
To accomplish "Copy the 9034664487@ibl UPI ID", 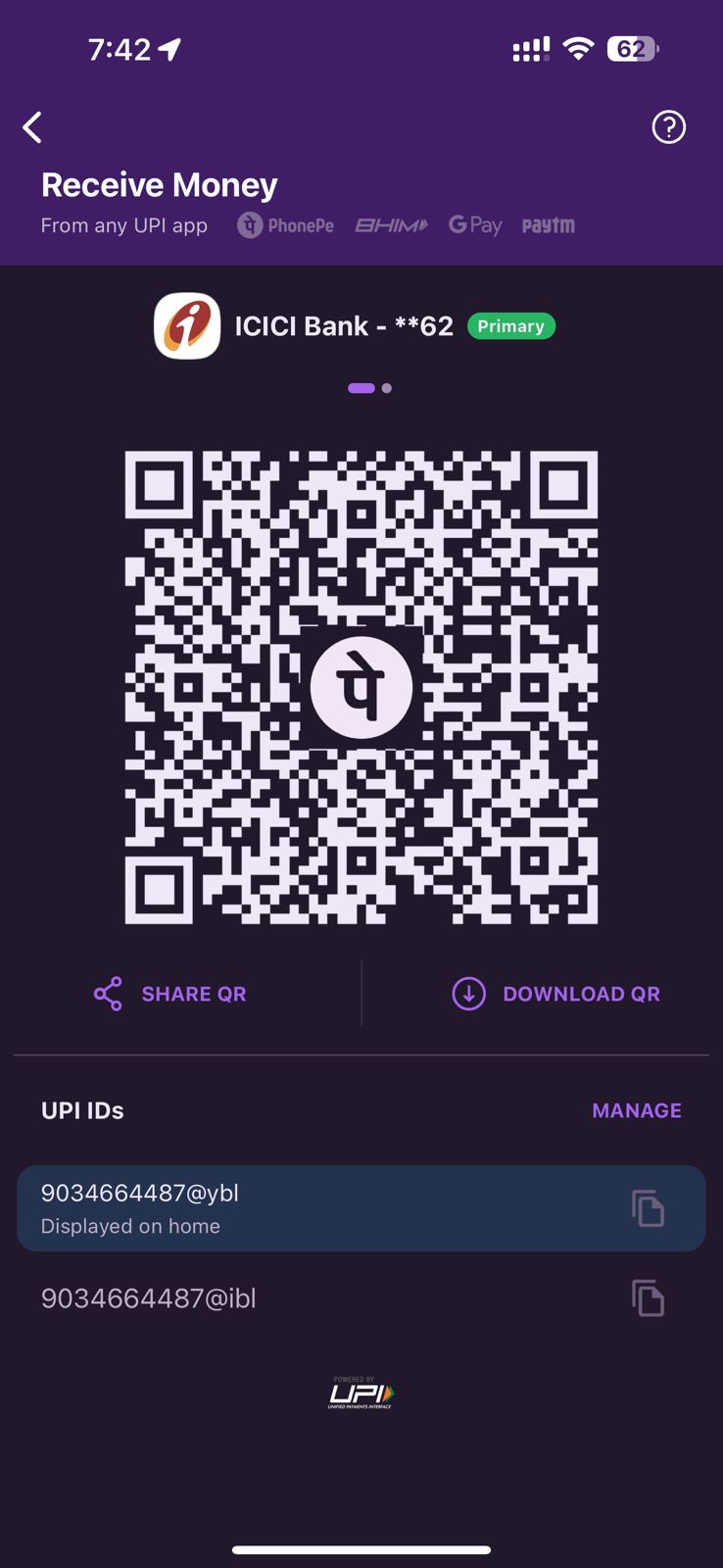I will (x=648, y=1298).
